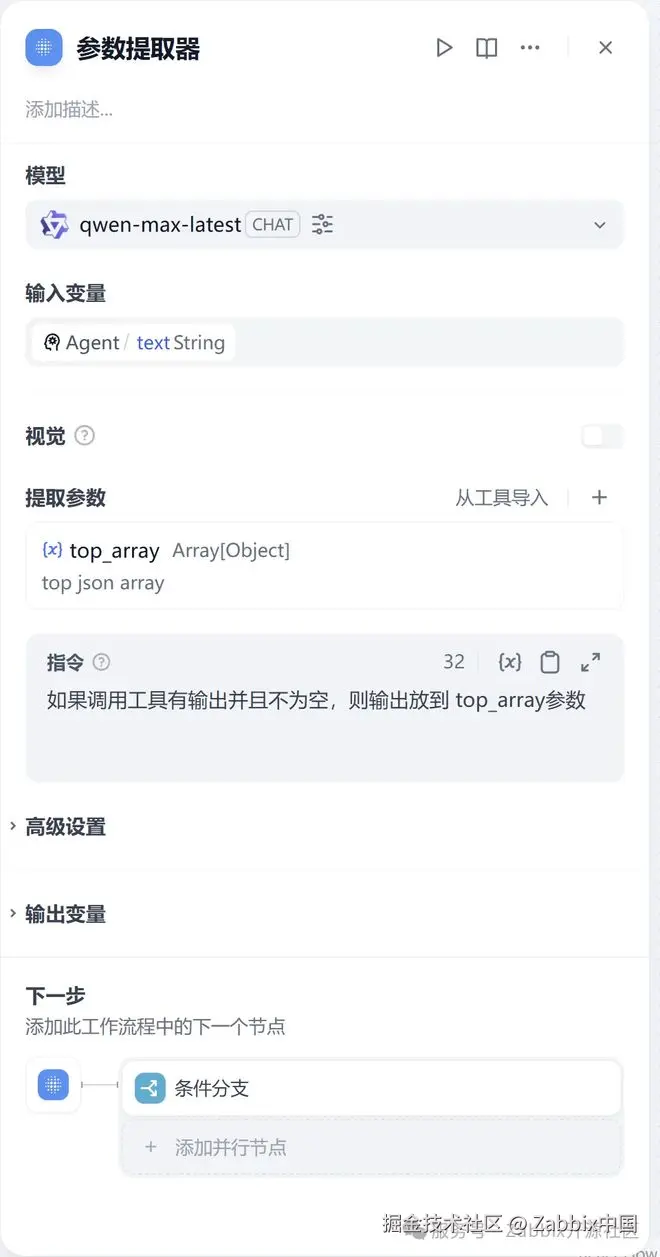The height and width of the screenshot is (1257, 660).
Task: Toggle the 视觉 switch
Action: 602,436
